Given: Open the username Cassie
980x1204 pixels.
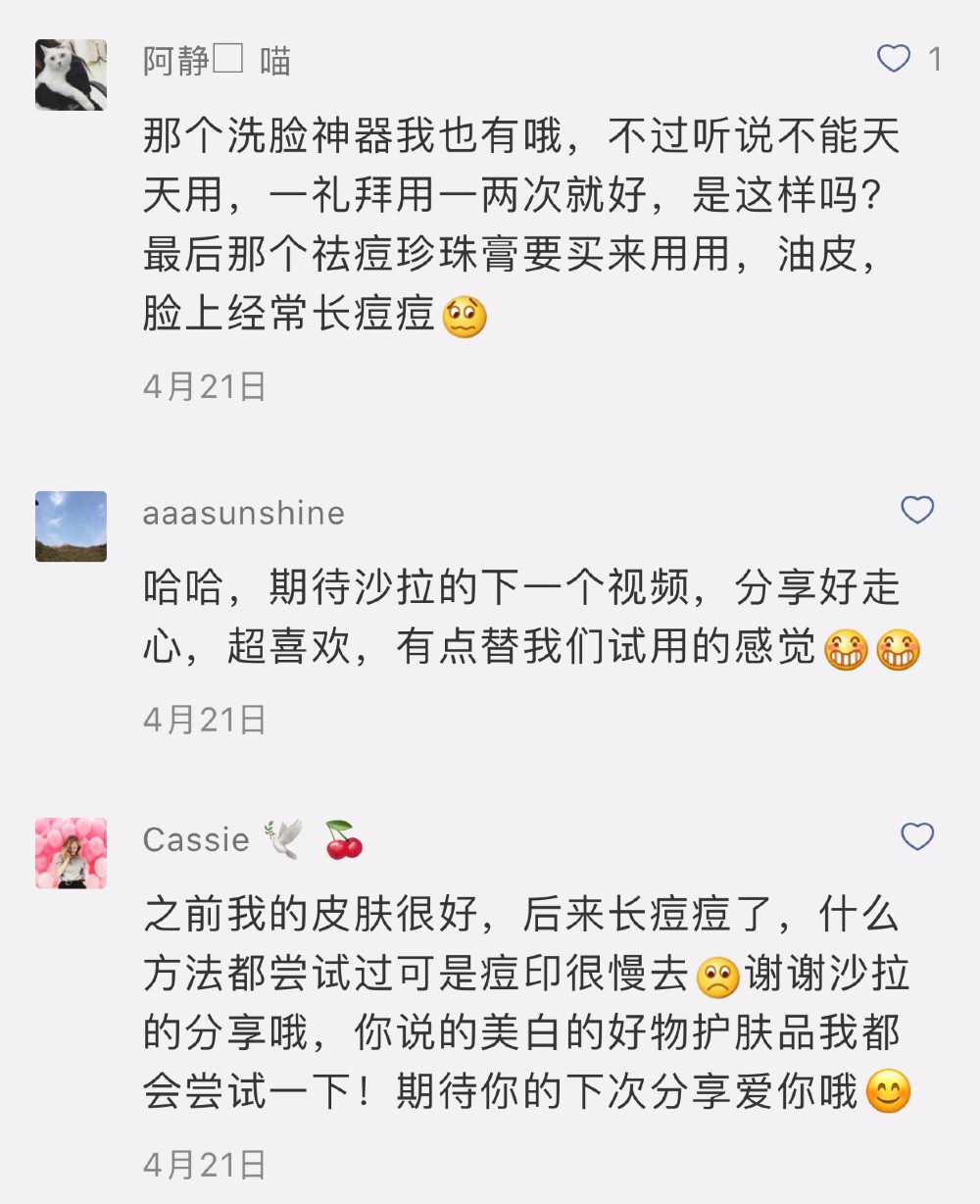Looking at the screenshot, I should point(196,839).
